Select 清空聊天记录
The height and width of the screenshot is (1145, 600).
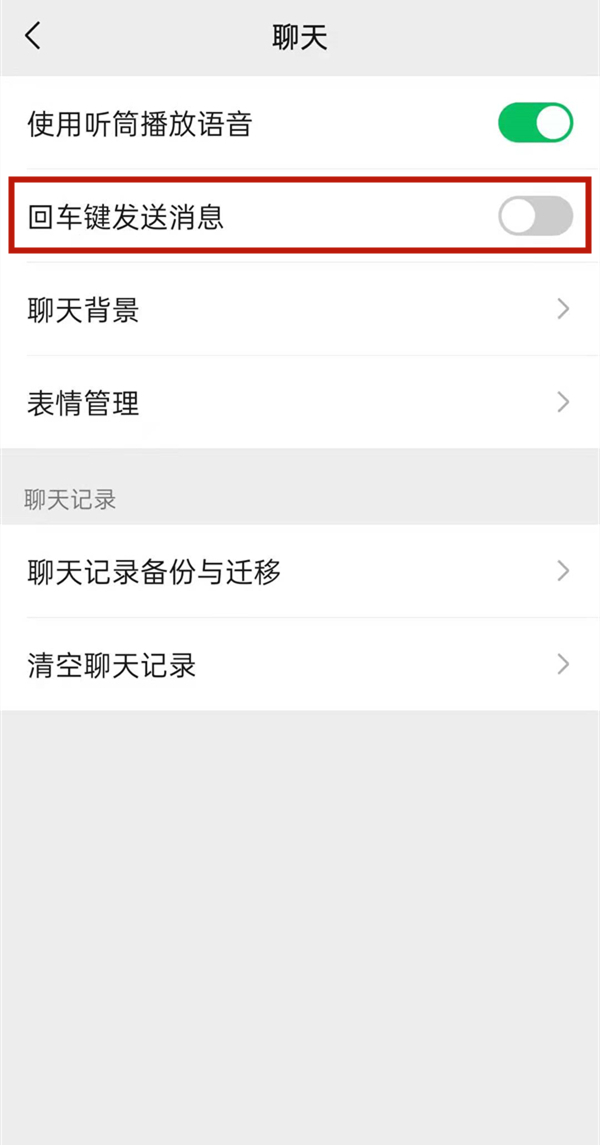coord(300,664)
